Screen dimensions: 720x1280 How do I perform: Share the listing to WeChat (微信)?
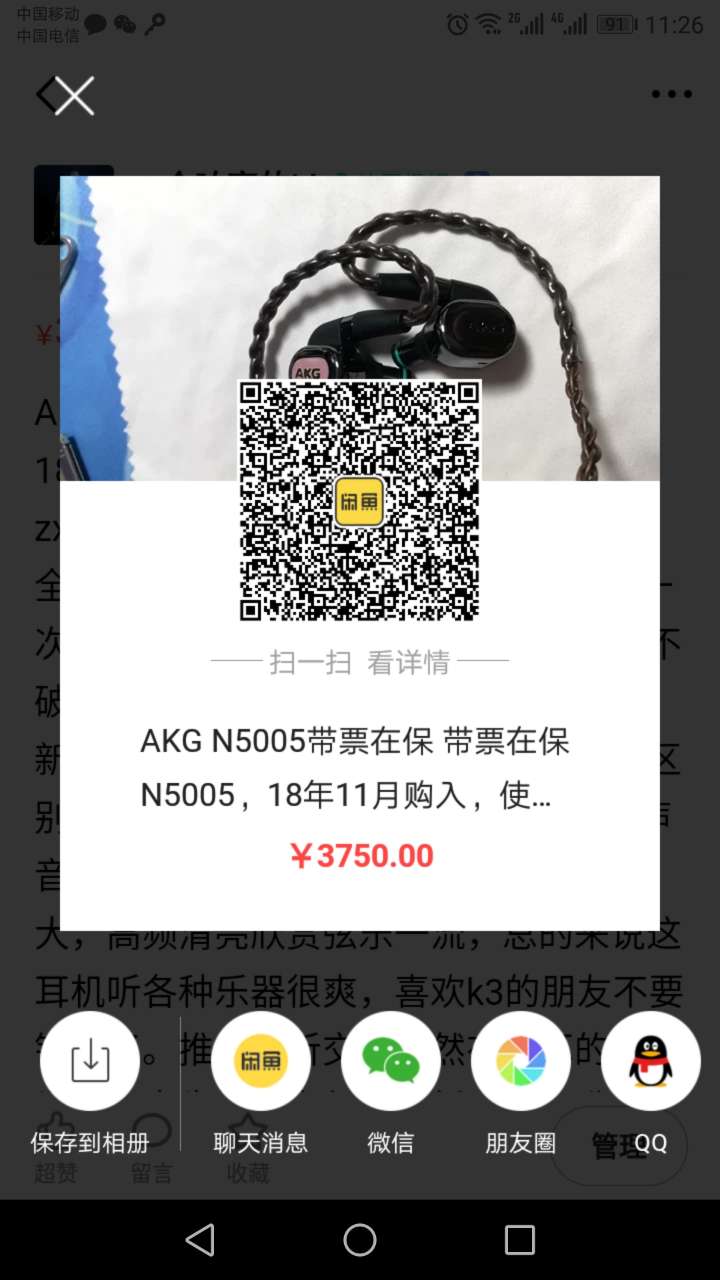click(390, 1061)
